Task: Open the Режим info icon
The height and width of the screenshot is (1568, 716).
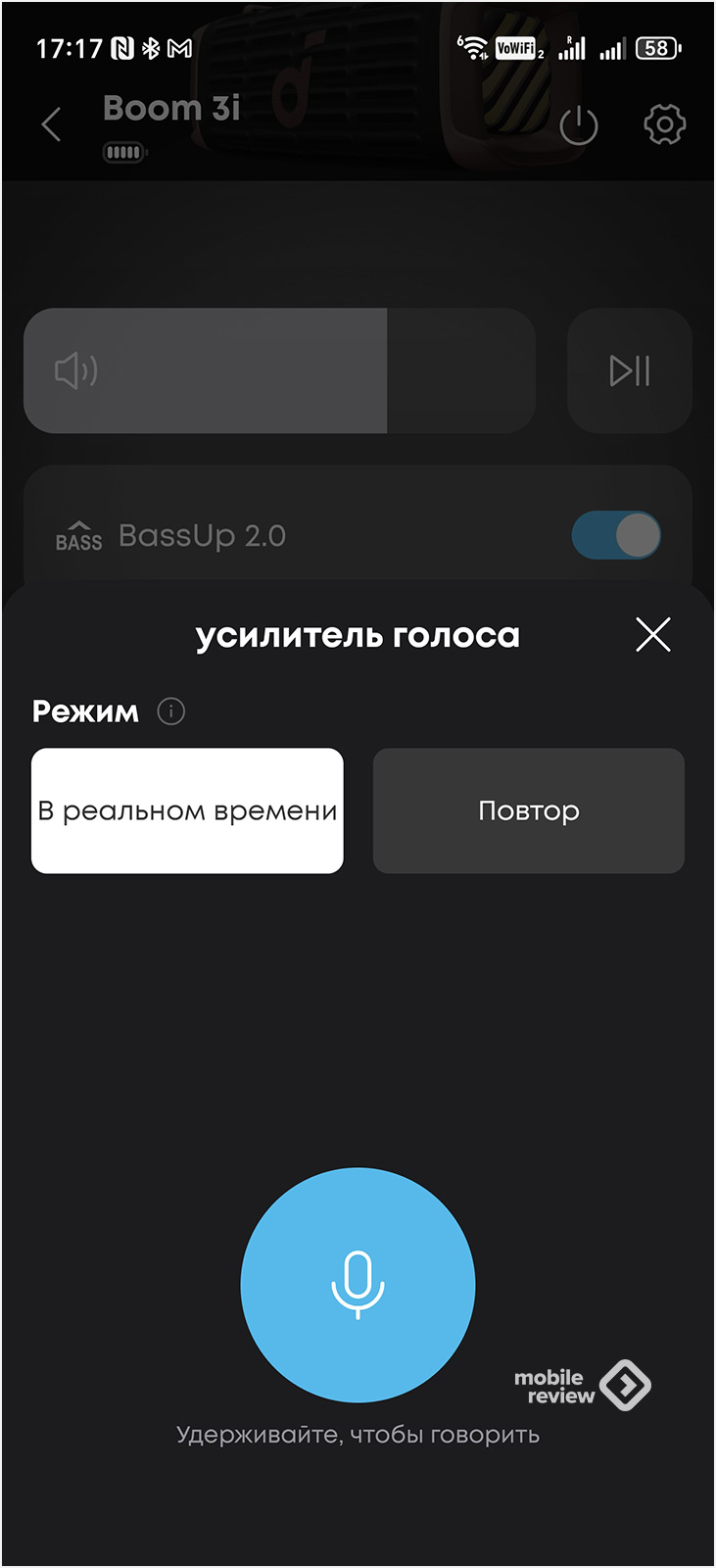Action: (171, 711)
